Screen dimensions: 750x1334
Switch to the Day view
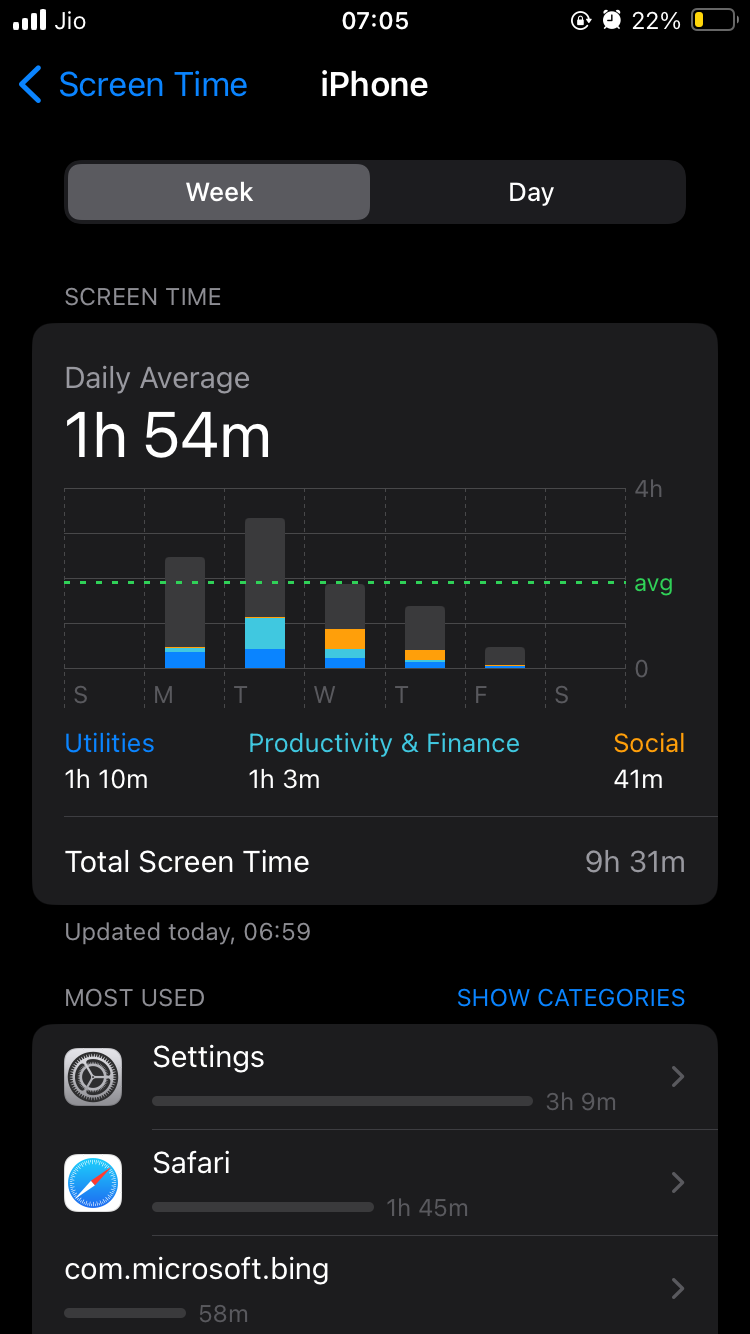point(530,192)
